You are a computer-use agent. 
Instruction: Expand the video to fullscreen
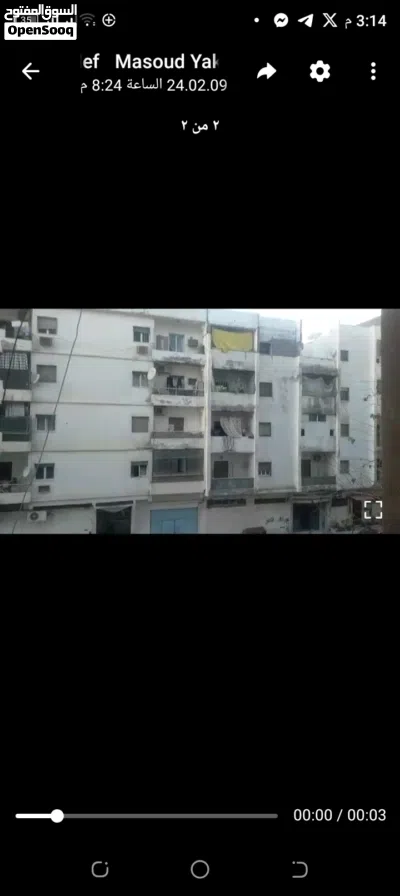pos(373,509)
